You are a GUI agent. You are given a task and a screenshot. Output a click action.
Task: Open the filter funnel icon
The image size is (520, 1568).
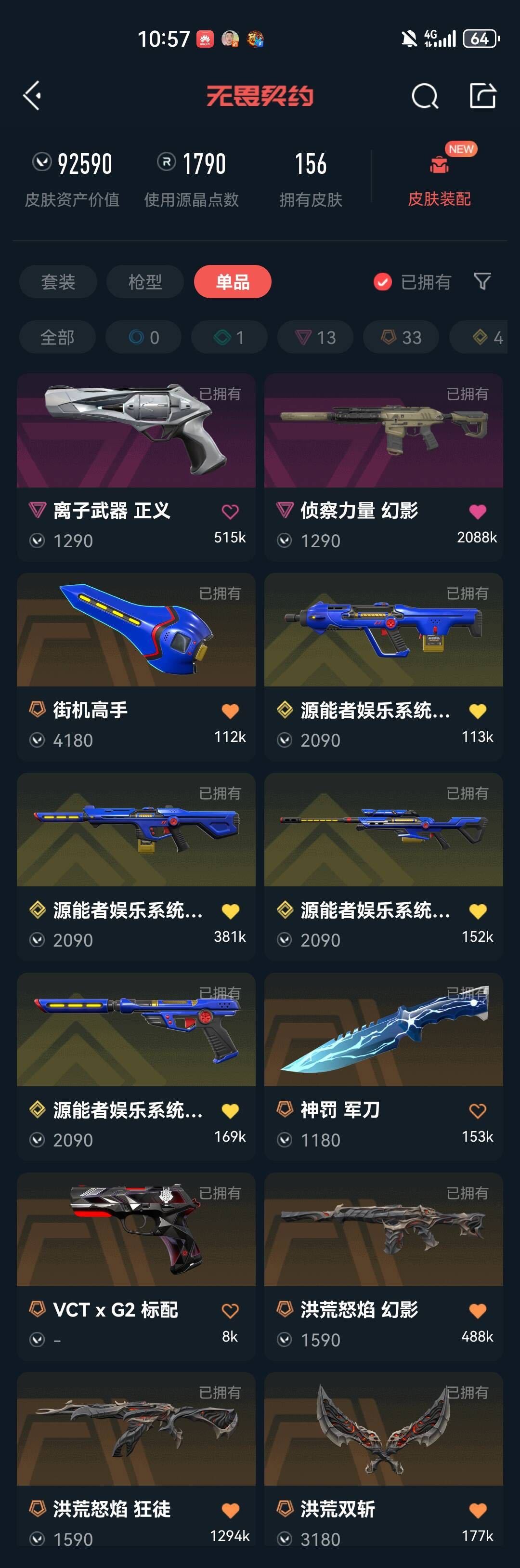click(x=482, y=281)
